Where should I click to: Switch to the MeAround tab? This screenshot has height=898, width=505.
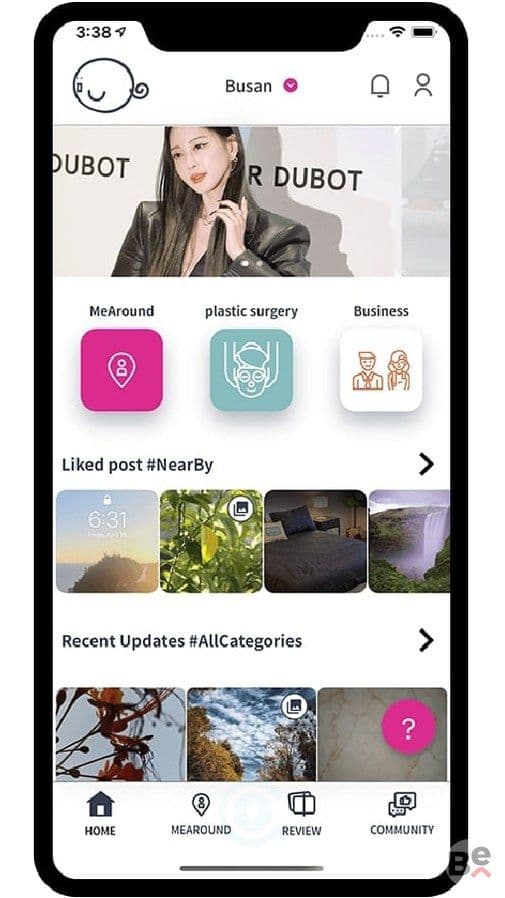[201, 813]
